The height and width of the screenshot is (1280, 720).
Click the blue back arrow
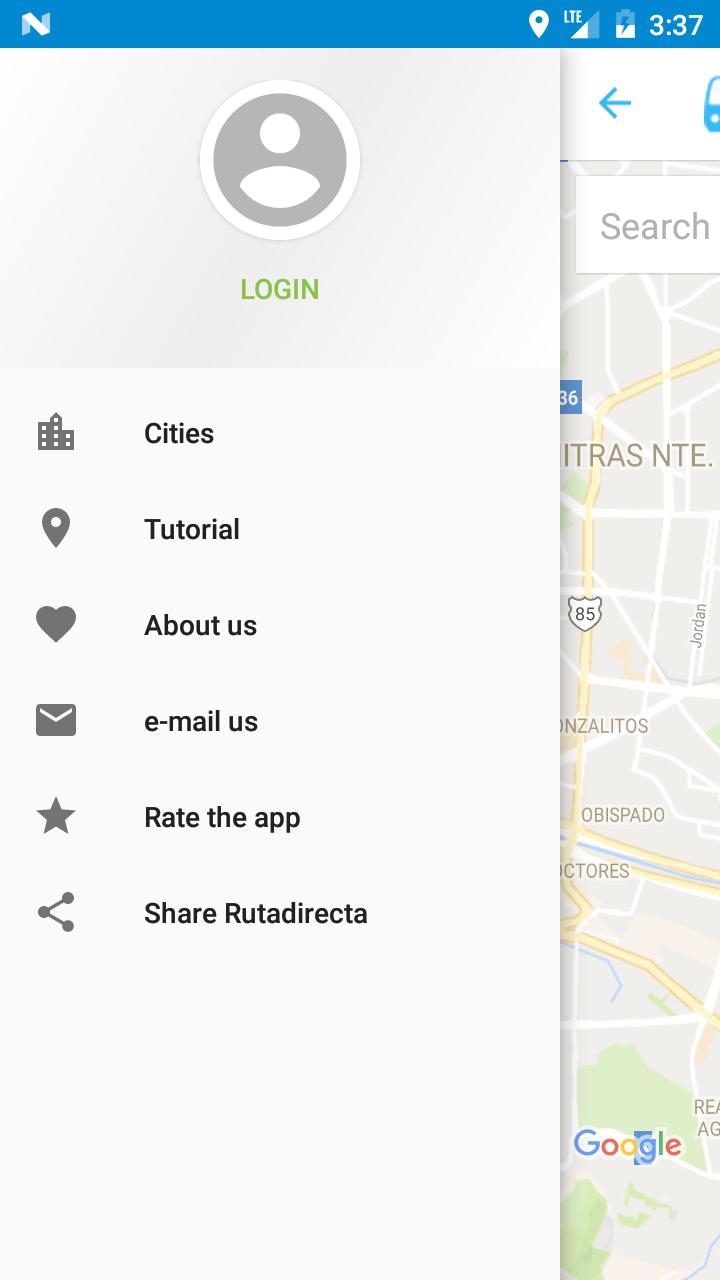tap(616, 103)
